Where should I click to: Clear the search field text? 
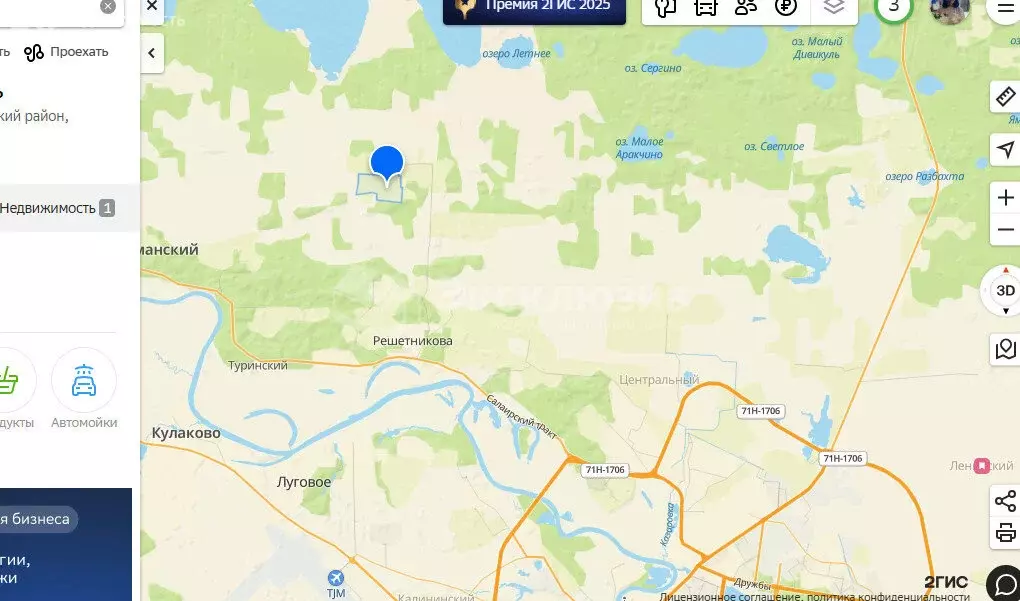(x=108, y=6)
